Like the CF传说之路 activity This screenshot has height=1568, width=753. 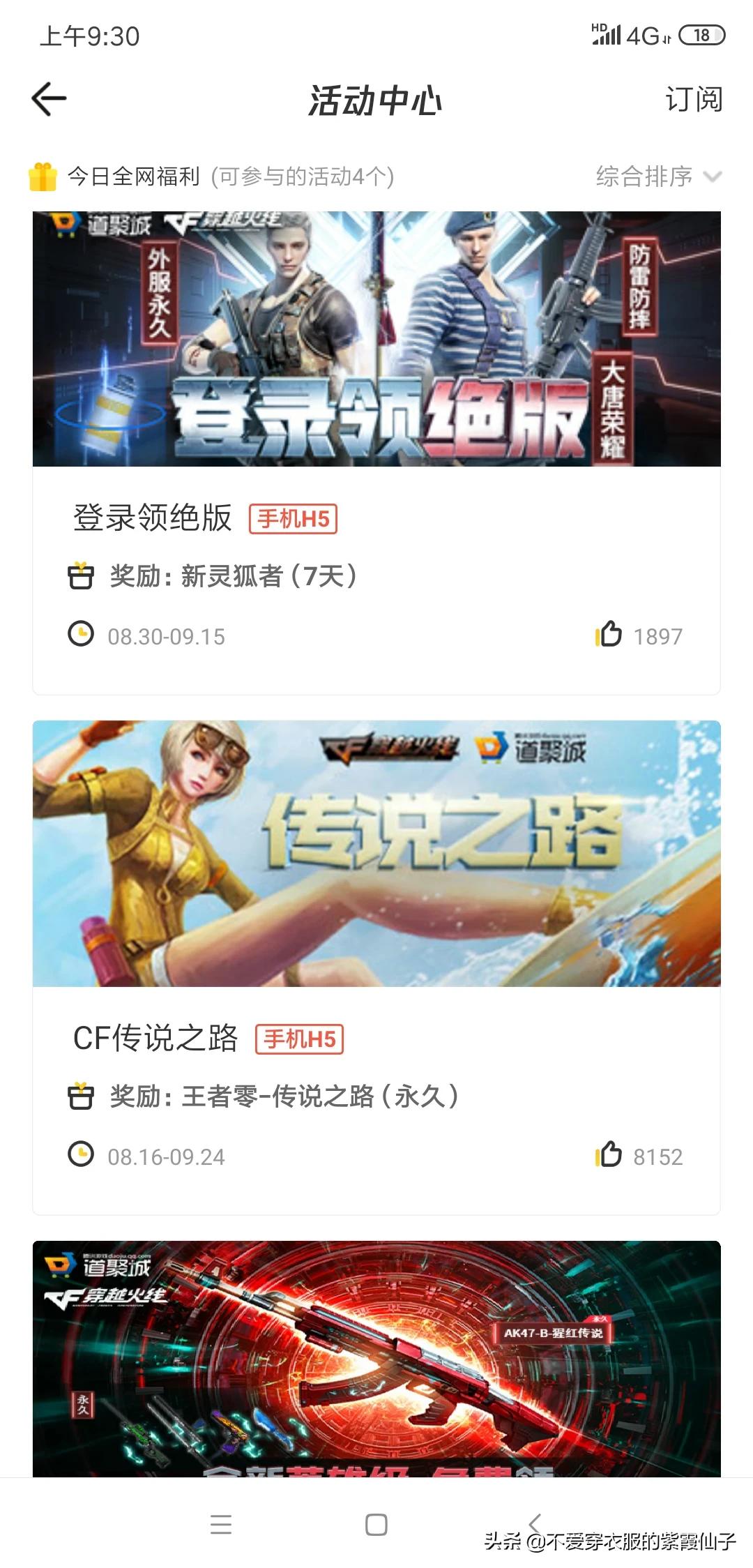609,1154
